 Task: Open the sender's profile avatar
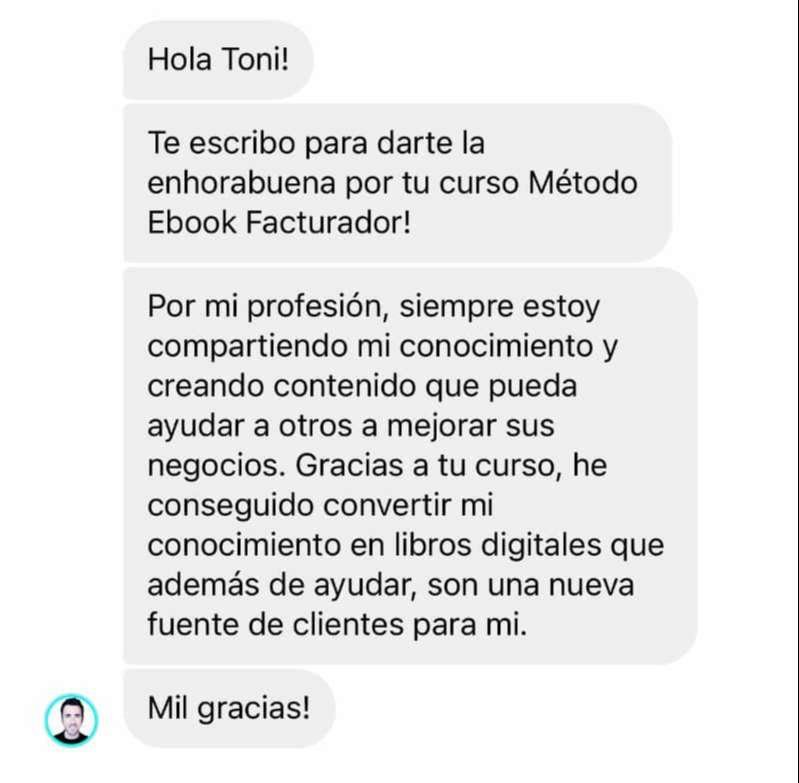(72, 719)
